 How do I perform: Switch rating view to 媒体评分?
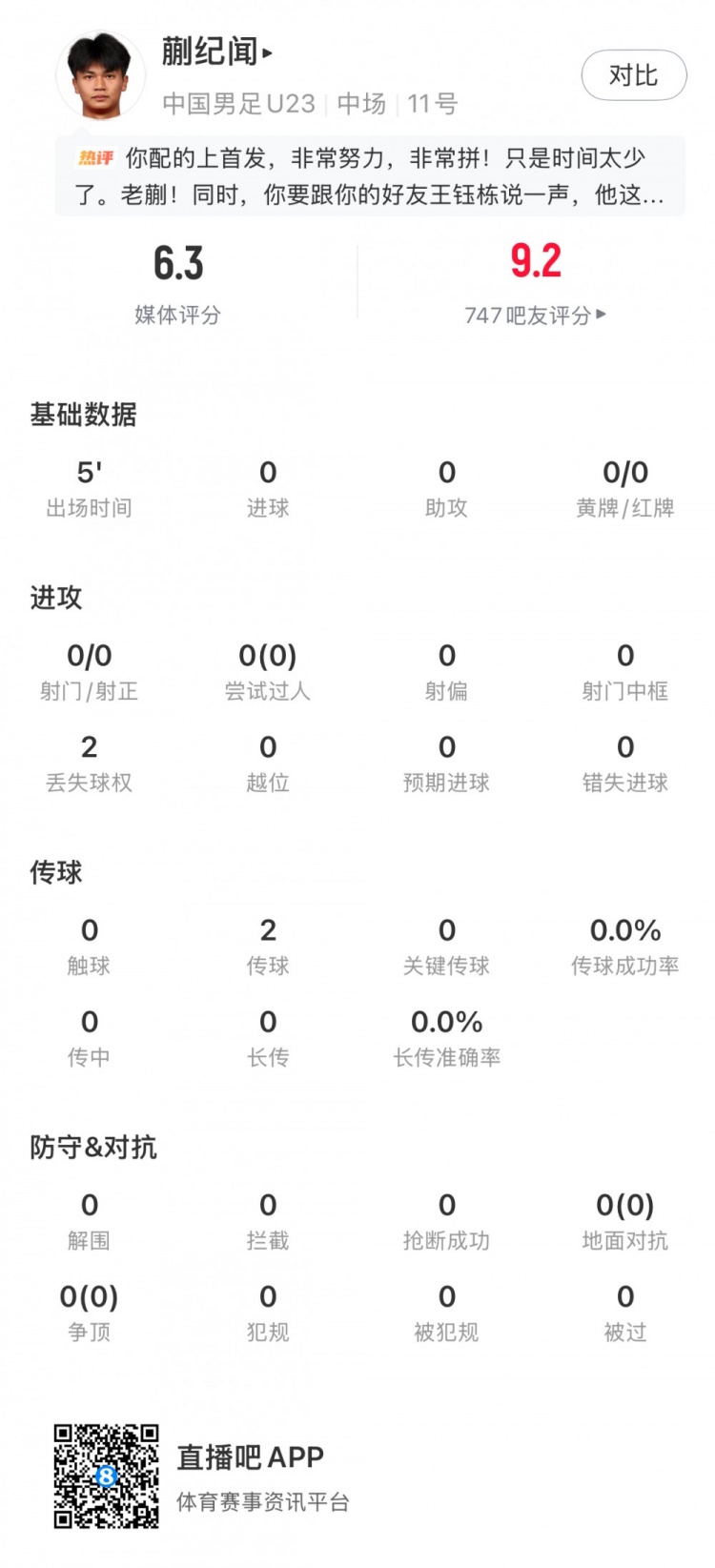coord(178,276)
